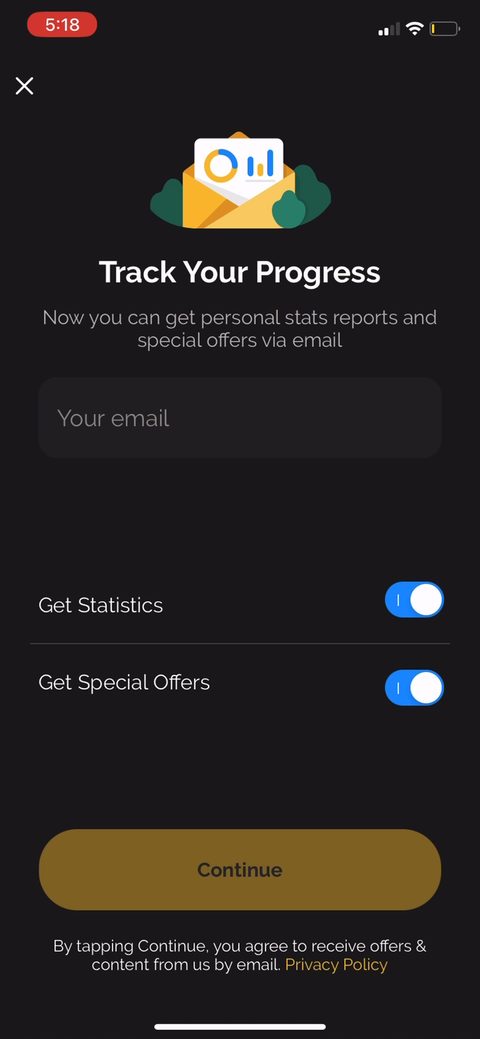480x1039 pixels.
Task: Open the Privacy Policy link
Action: tap(336, 965)
